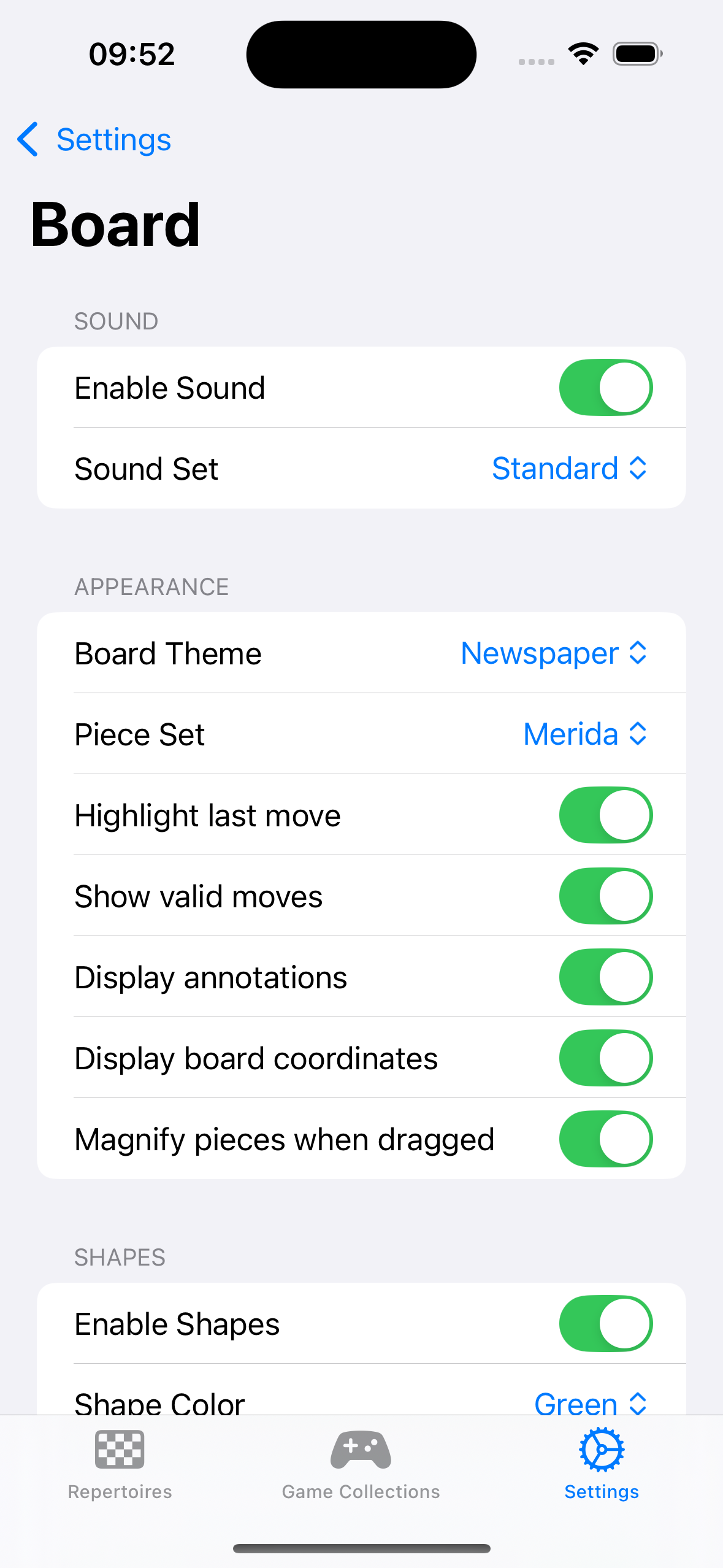Tap the clock showing 09:52

(130, 54)
